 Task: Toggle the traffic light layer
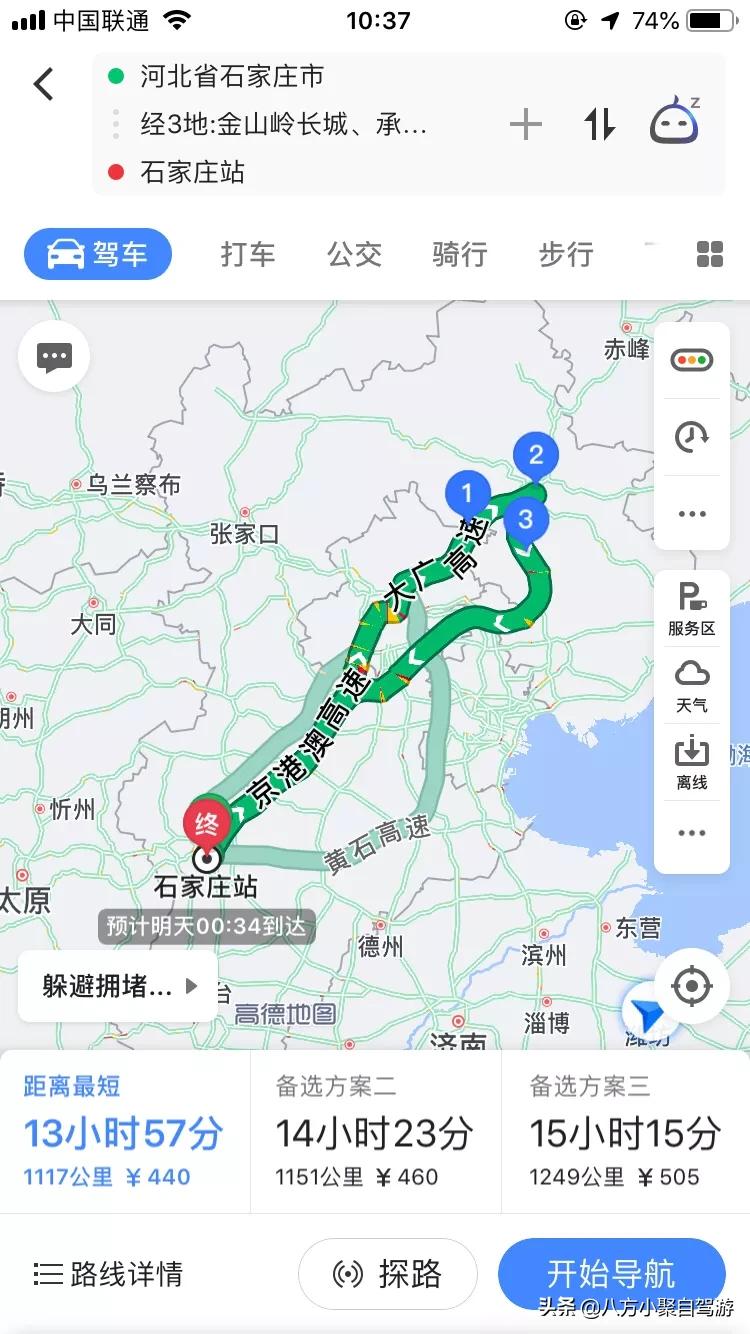pos(691,361)
